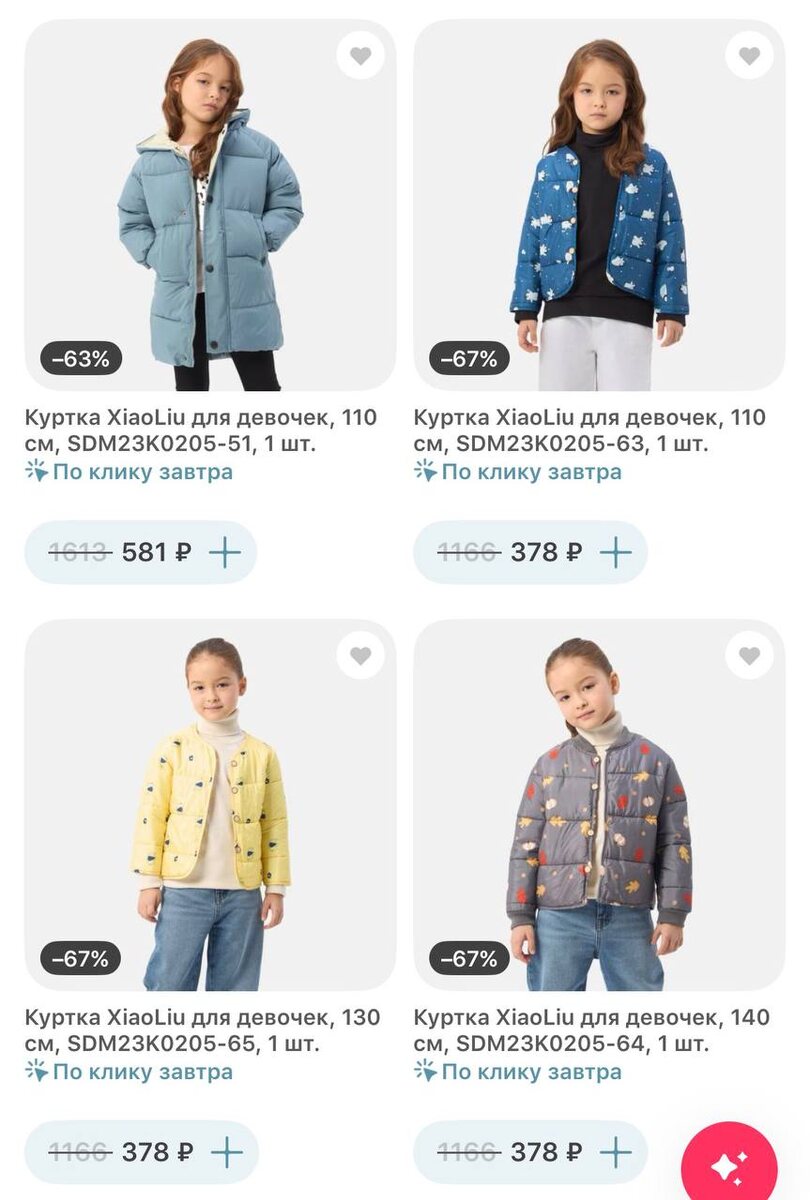Like the yellow jacket SDM23K0205-65
The image size is (810, 1200).
tap(361, 655)
